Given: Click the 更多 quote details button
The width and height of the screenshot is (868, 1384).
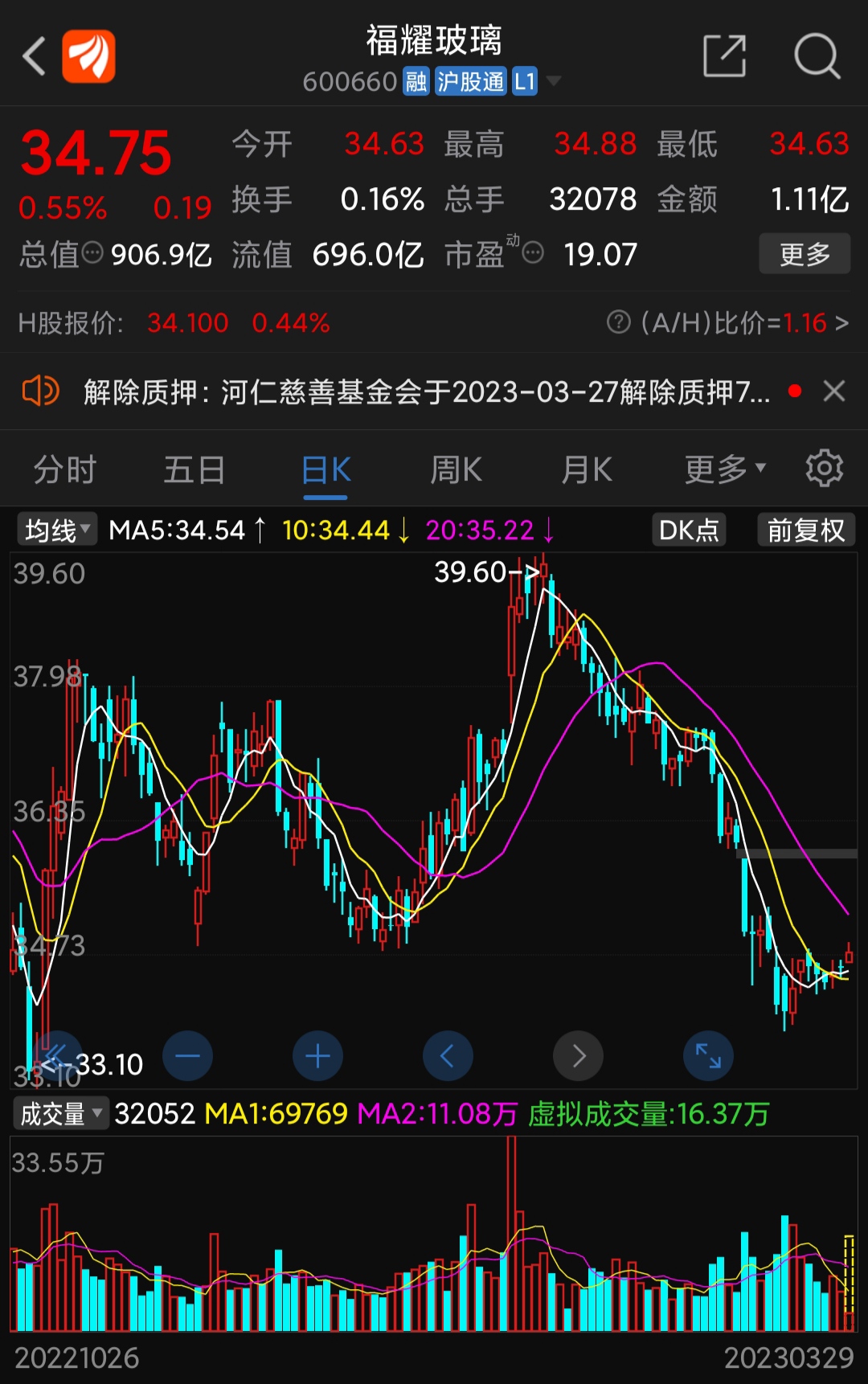Looking at the screenshot, I should tap(804, 253).
